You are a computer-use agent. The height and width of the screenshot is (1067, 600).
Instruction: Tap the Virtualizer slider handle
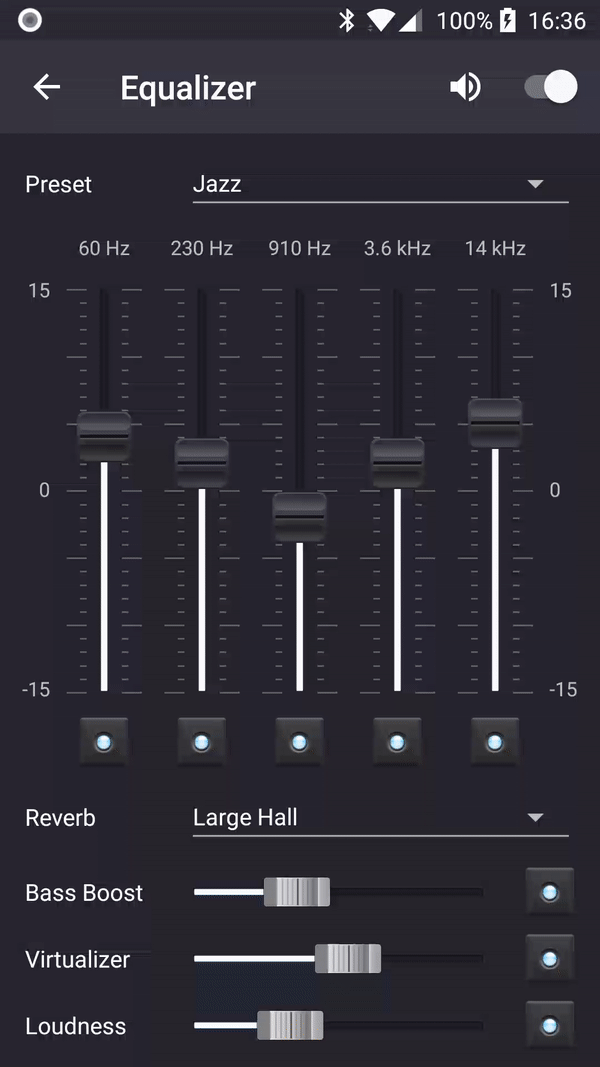pyautogui.click(x=348, y=959)
